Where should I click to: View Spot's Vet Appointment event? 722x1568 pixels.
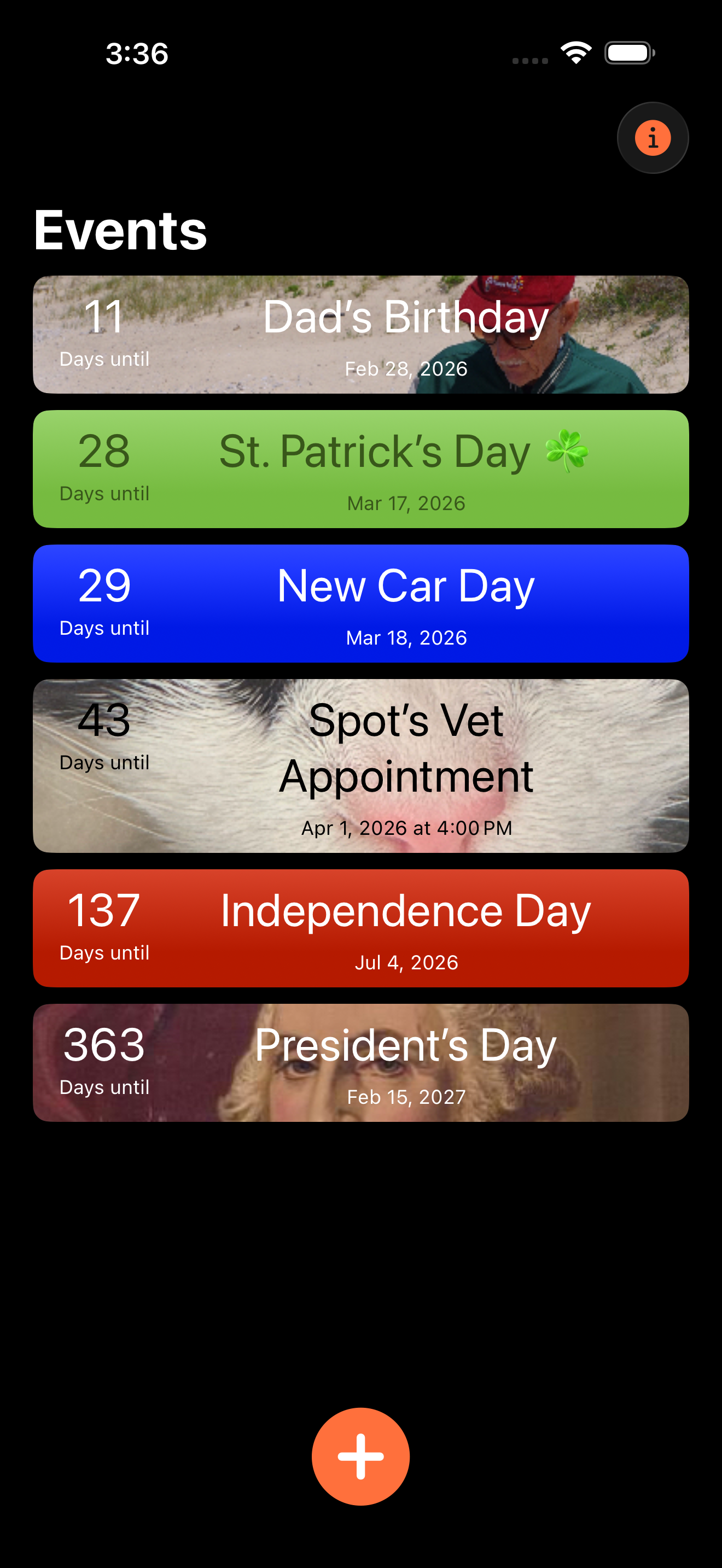(360, 765)
